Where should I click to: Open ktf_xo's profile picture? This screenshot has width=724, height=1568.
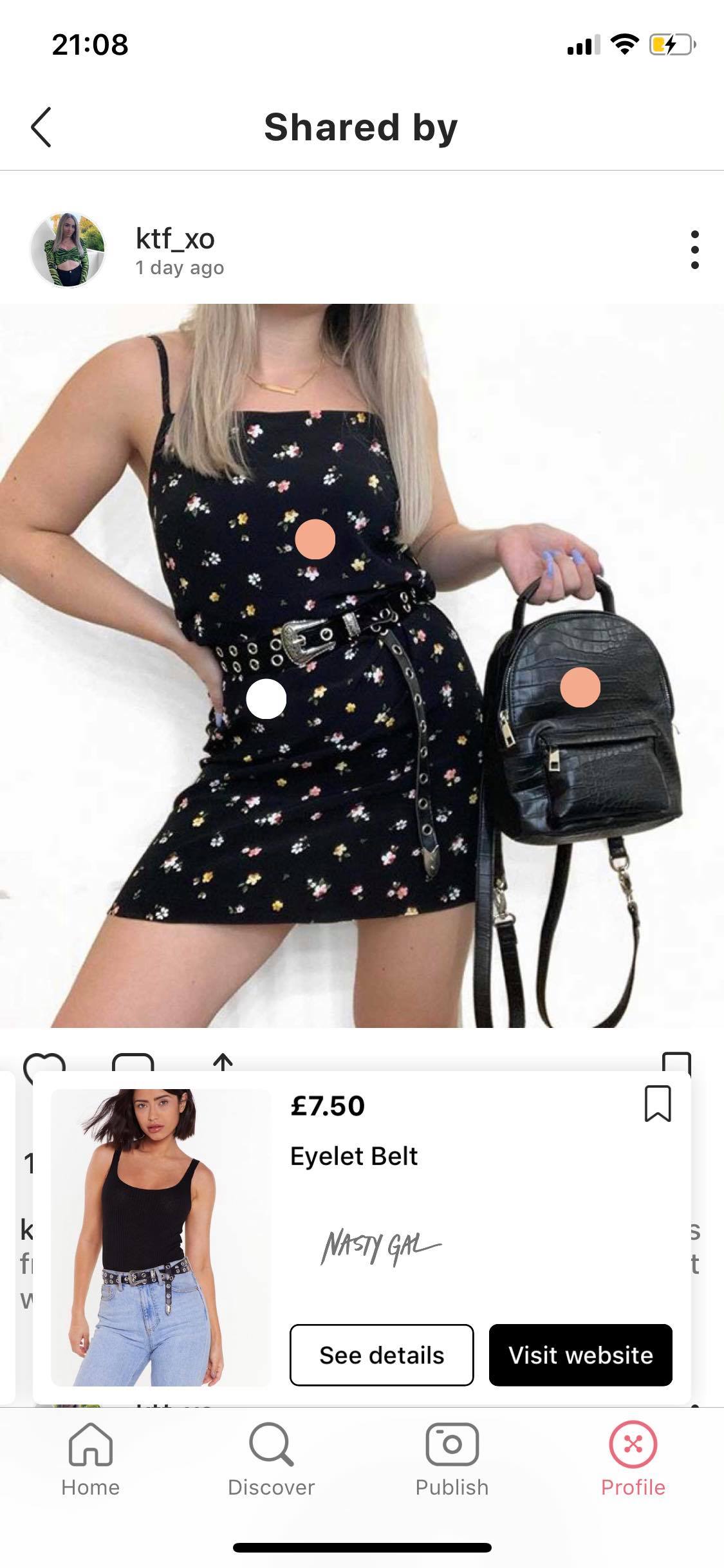coord(68,250)
